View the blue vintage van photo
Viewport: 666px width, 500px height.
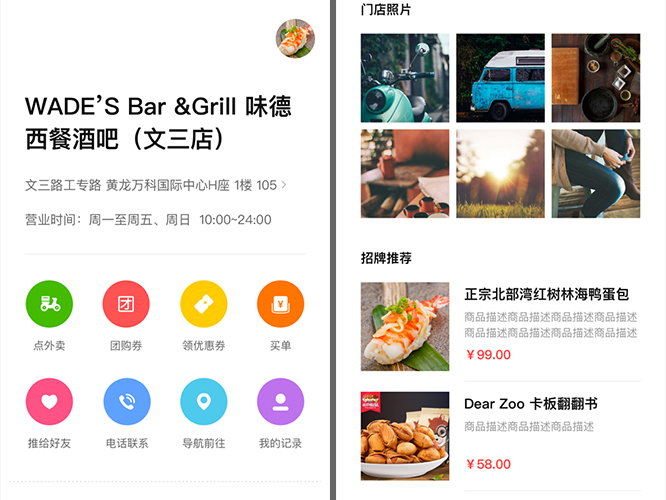click(500, 78)
